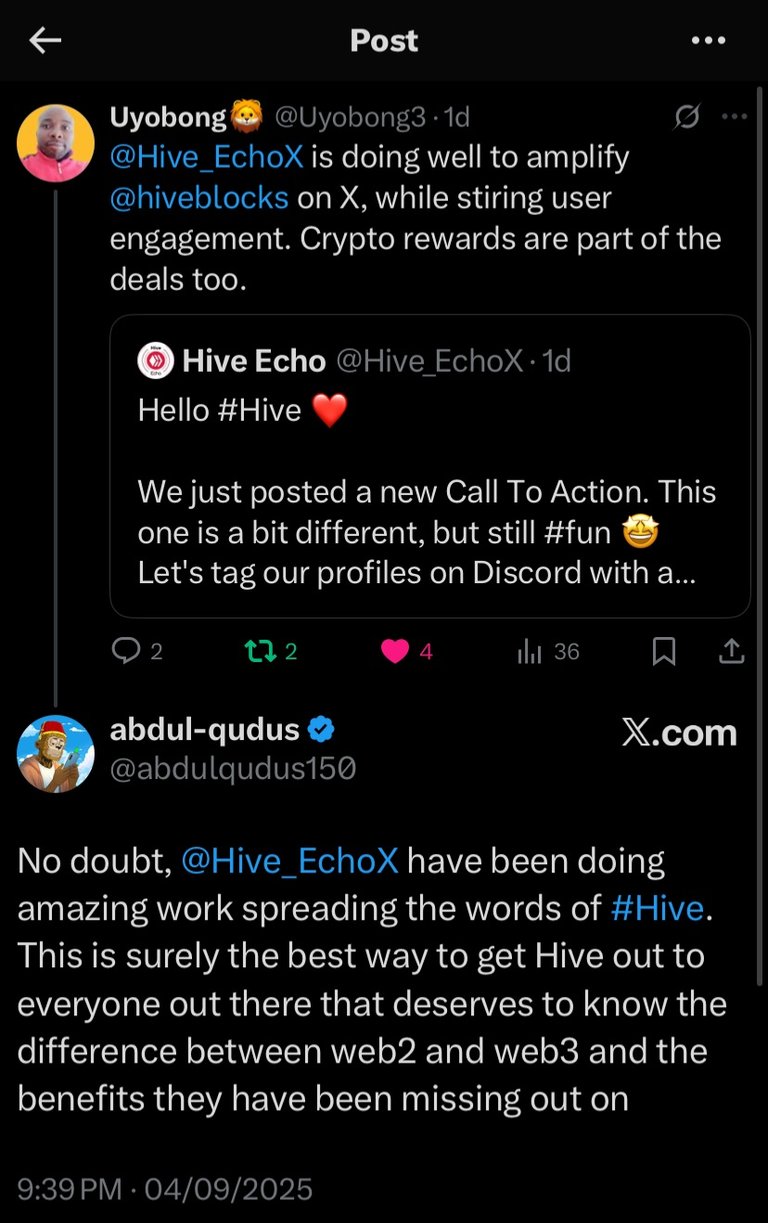Open @Hive_EchoX mention in abdul-qudus's reply

[290, 861]
